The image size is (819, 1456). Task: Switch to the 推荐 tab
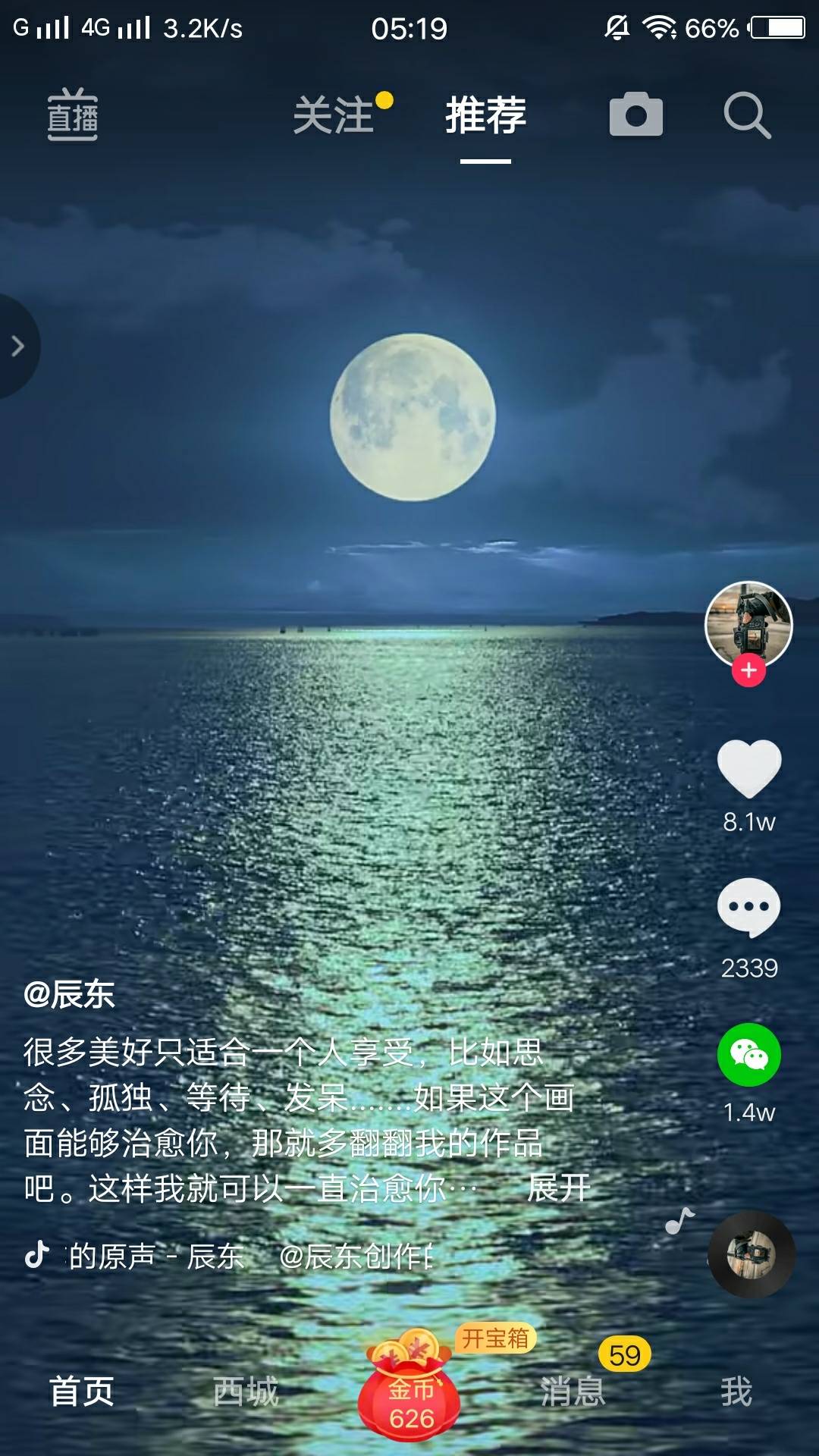click(x=485, y=115)
